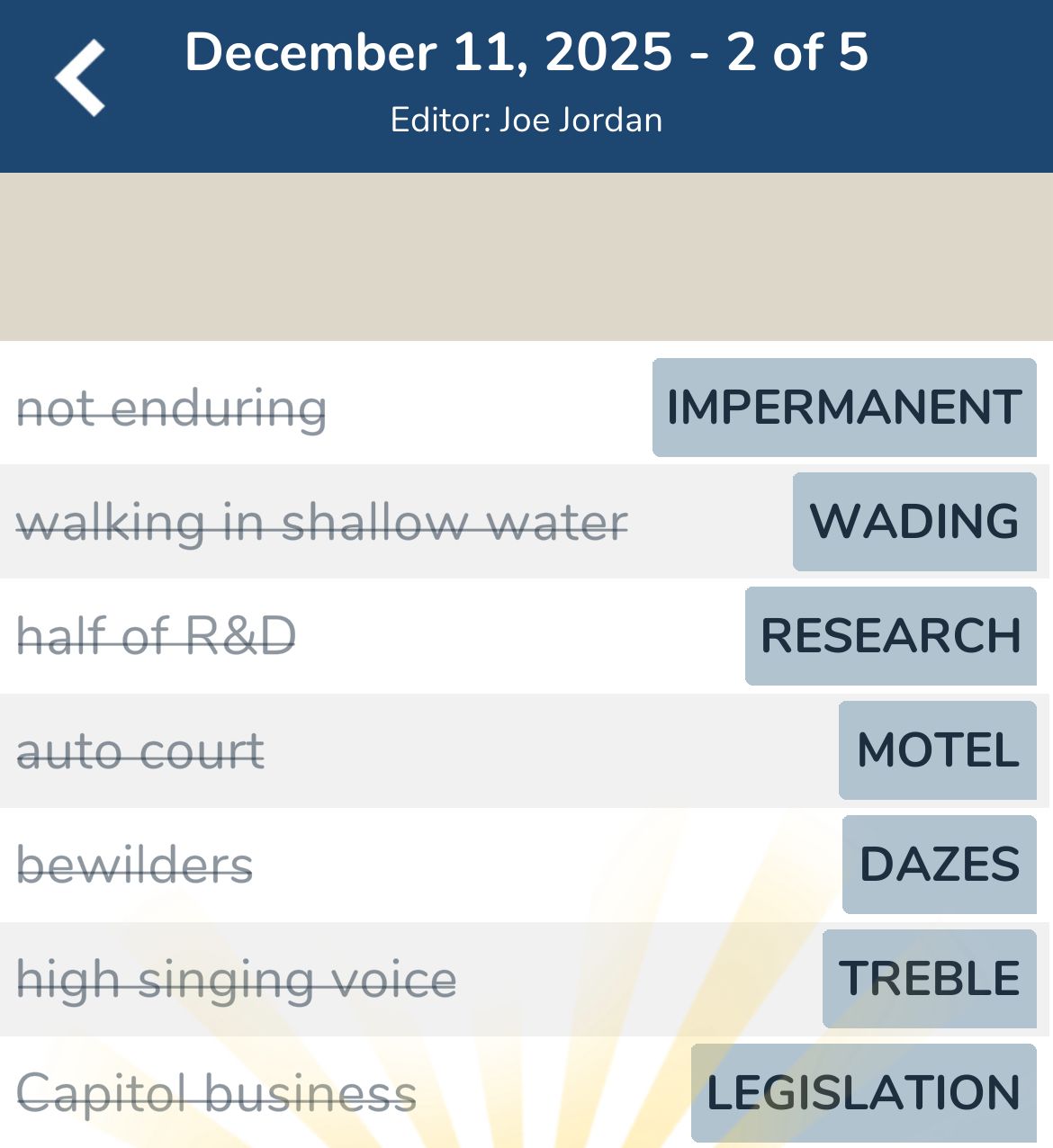
Task: Select the TREBLE answer tile
Action: (928, 979)
